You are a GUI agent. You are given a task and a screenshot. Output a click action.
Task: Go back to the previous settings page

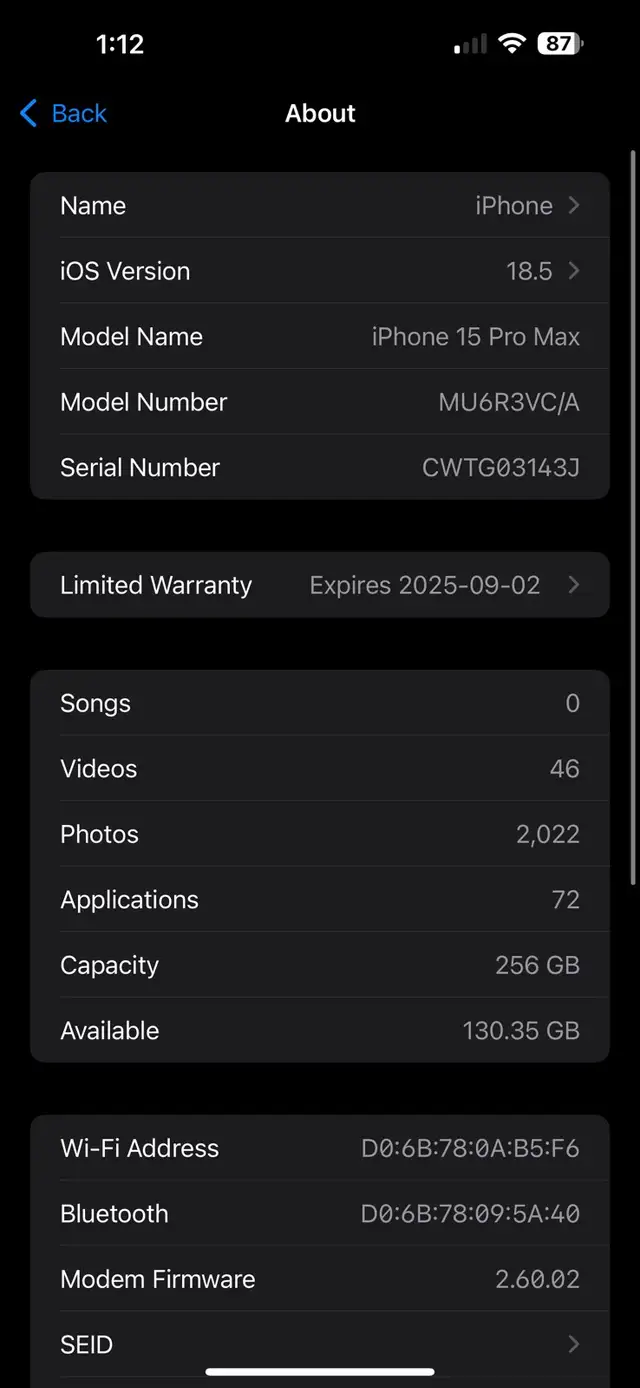click(63, 113)
